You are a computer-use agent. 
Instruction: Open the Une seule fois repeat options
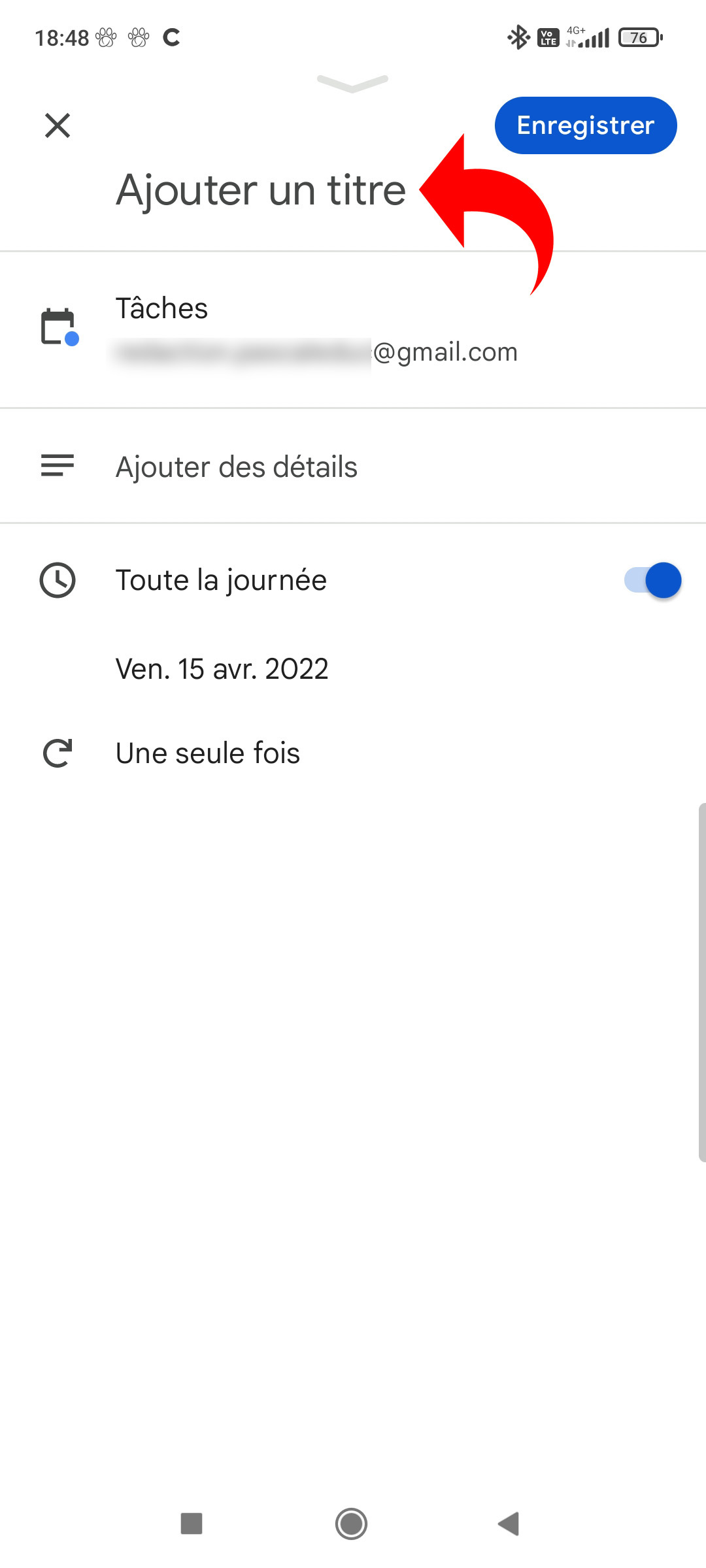pyautogui.click(x=208, y=753)
